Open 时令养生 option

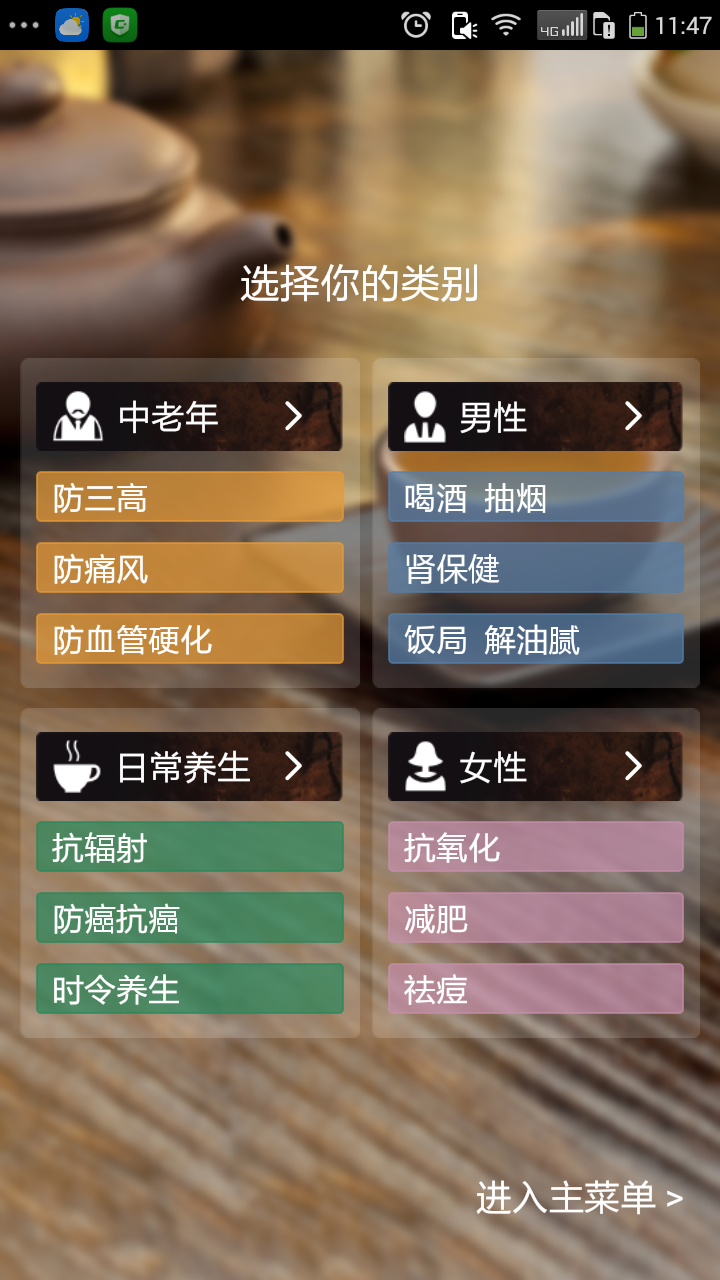click(x=189, y=989)
